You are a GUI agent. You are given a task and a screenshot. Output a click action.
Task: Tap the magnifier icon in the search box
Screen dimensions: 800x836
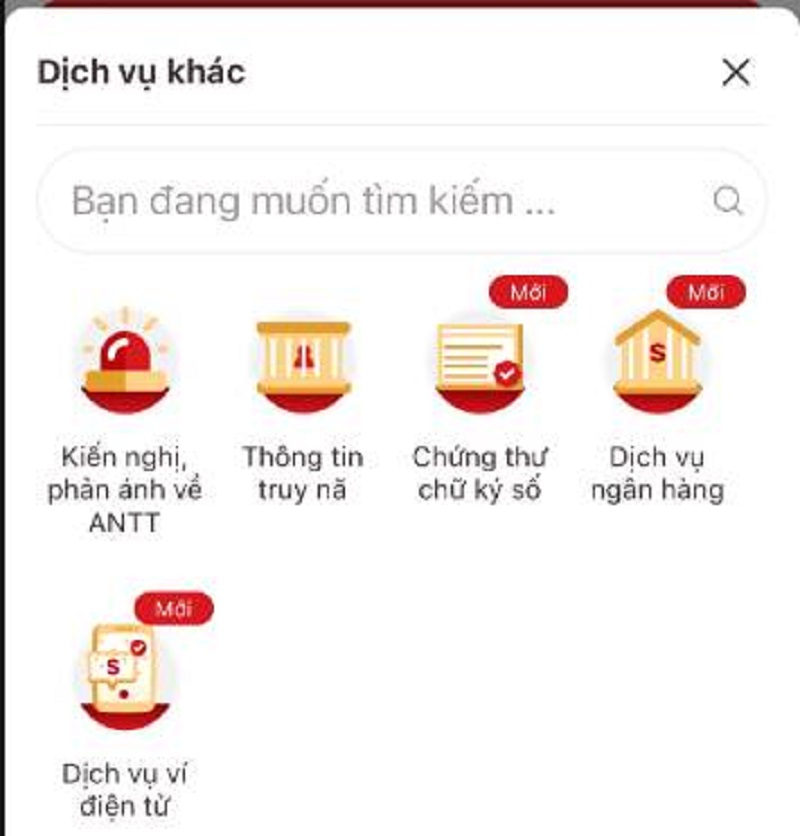coord(728,201)
